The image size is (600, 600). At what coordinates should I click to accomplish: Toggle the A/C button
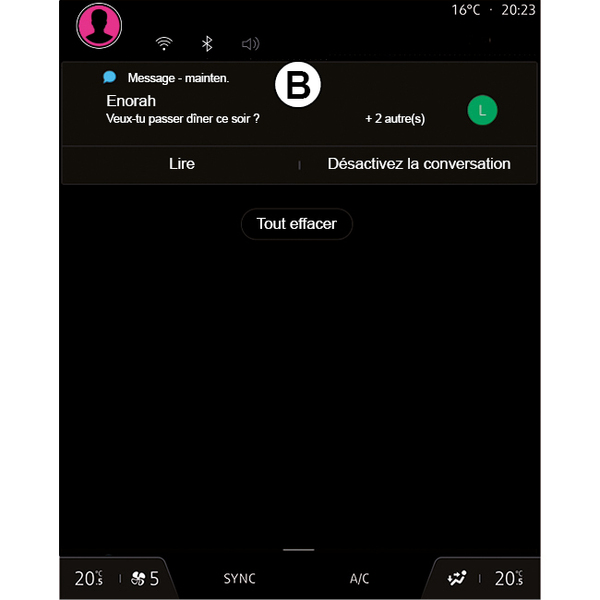360,578
